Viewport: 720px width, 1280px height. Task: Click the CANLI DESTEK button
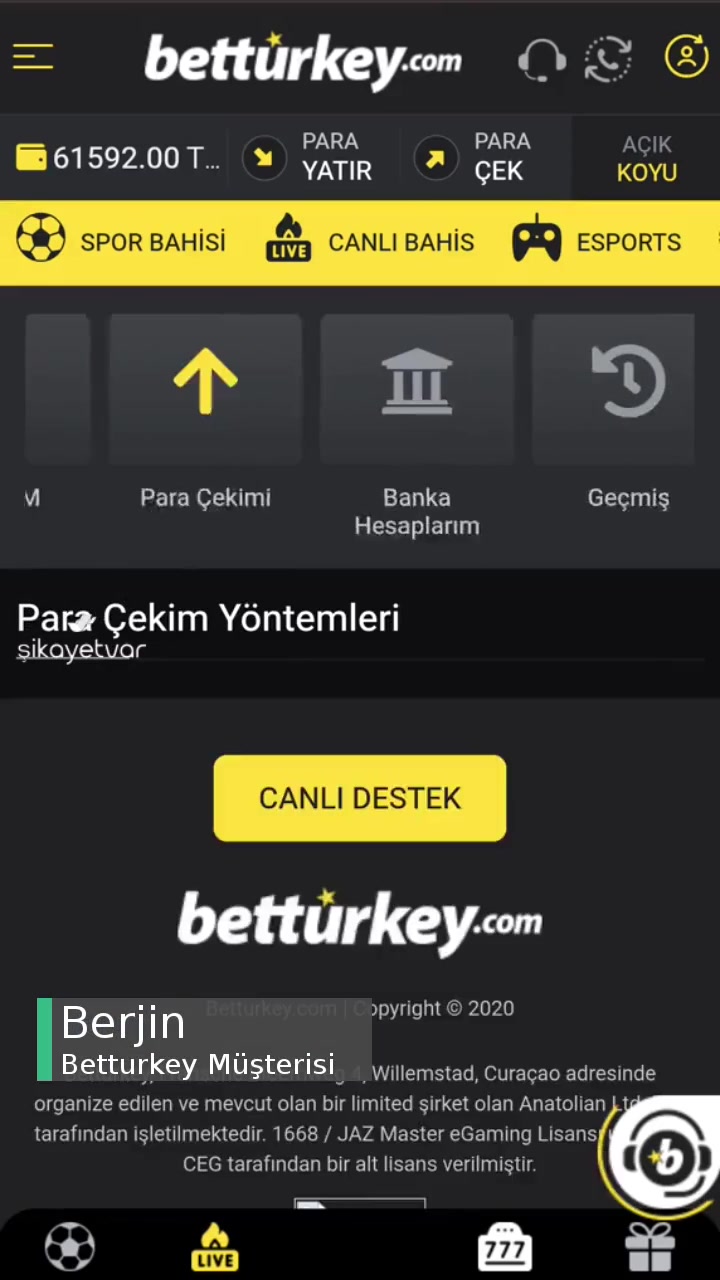click(360, 798)
